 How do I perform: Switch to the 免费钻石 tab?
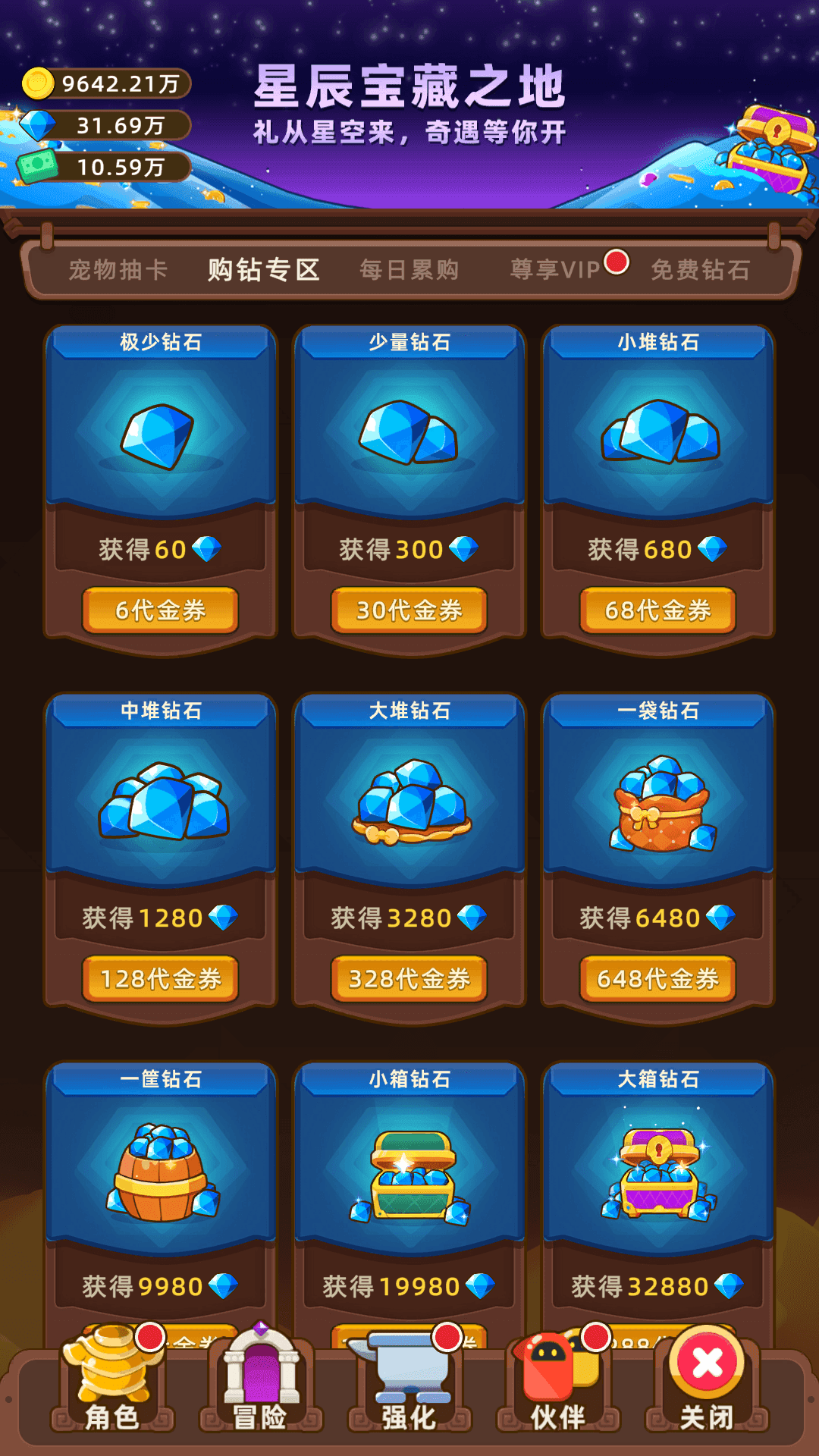[x=701, y=271]
